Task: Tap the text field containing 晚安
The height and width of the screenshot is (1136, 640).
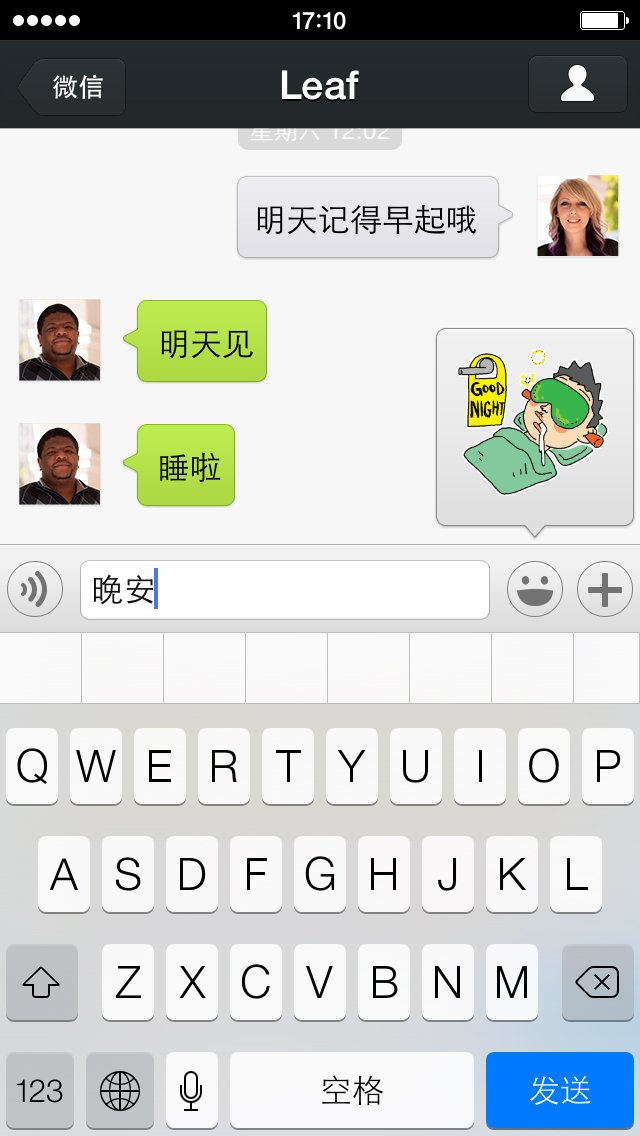Action: (285, 590)
